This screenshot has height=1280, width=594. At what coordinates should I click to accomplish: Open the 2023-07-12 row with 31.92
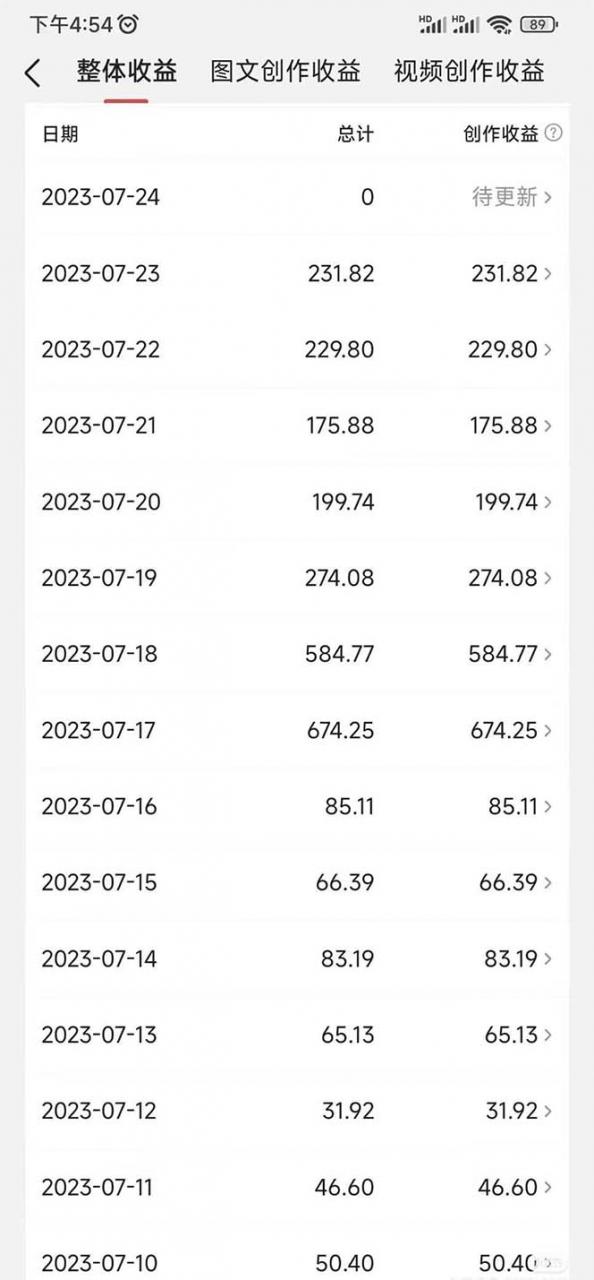297,1110
